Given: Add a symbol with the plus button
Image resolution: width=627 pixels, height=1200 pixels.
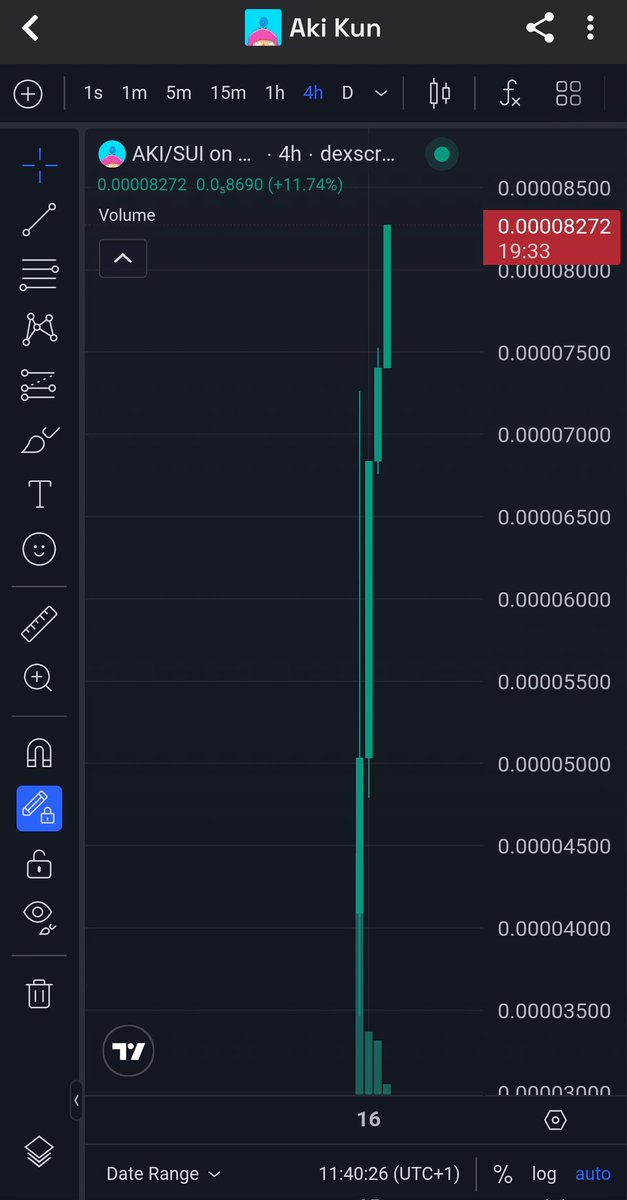Looking at the screenshot, I should tap(28, 94).
